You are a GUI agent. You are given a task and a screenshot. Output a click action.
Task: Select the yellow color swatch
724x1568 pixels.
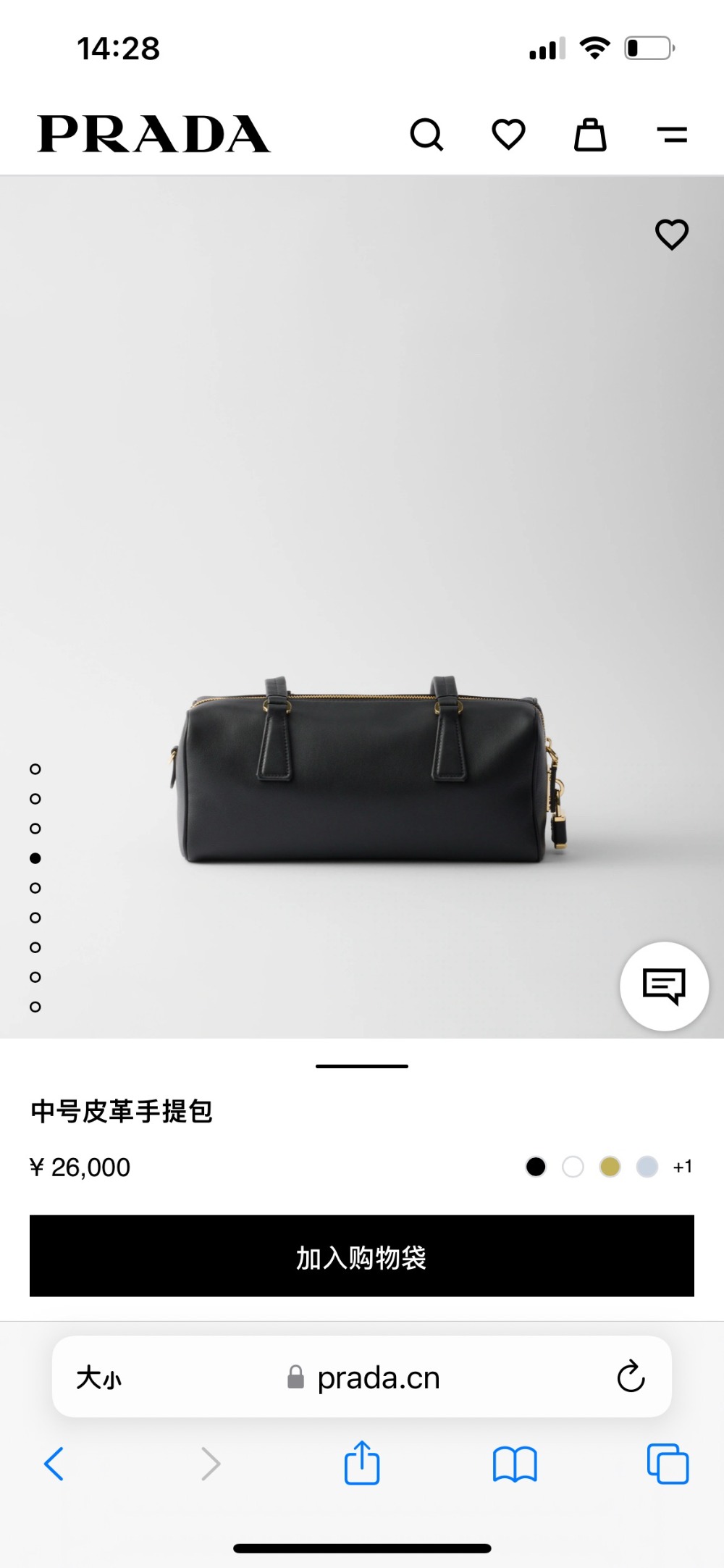[x=610, y=1167]
